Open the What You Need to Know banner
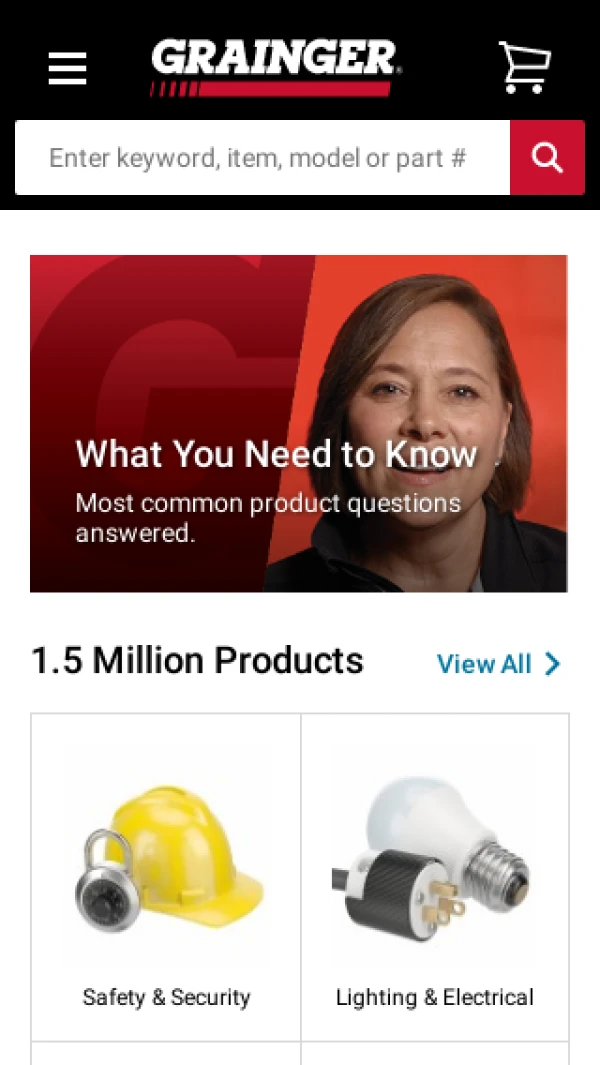This screenshot has height=1065, width=600. pyautogui.click(x=298, y=423)
